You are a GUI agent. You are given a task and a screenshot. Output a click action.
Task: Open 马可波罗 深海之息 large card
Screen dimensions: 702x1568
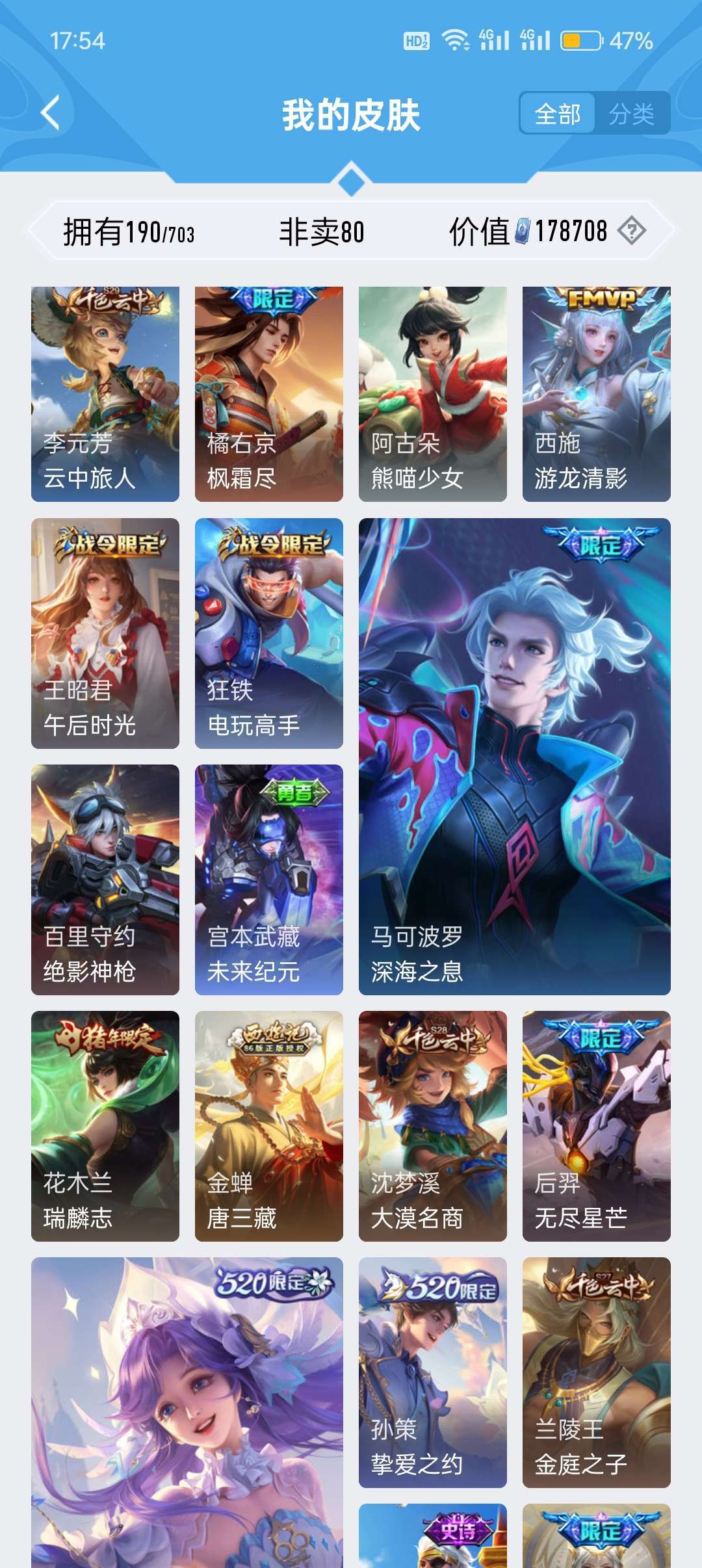pos(515,757)
